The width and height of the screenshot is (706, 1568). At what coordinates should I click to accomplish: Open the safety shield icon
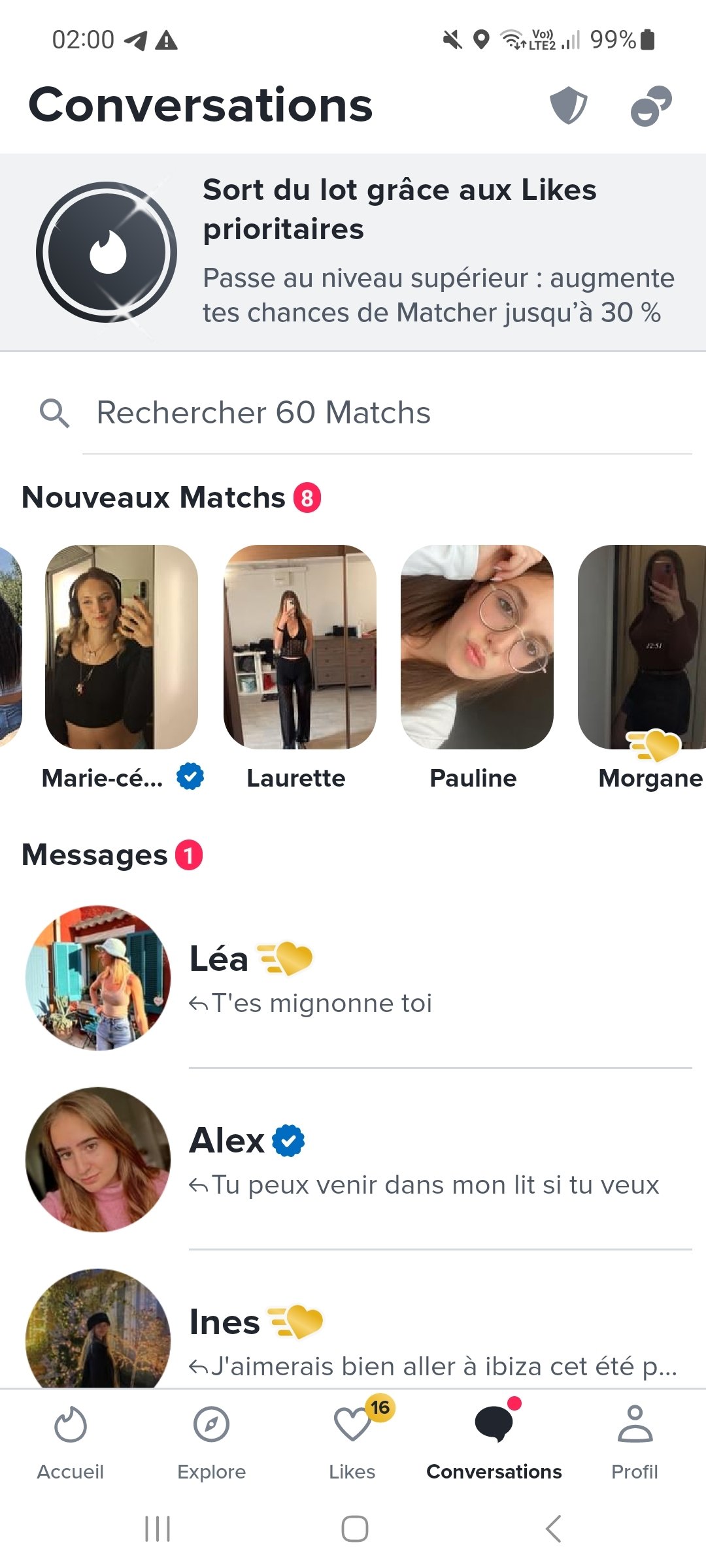tap(568, 105)
